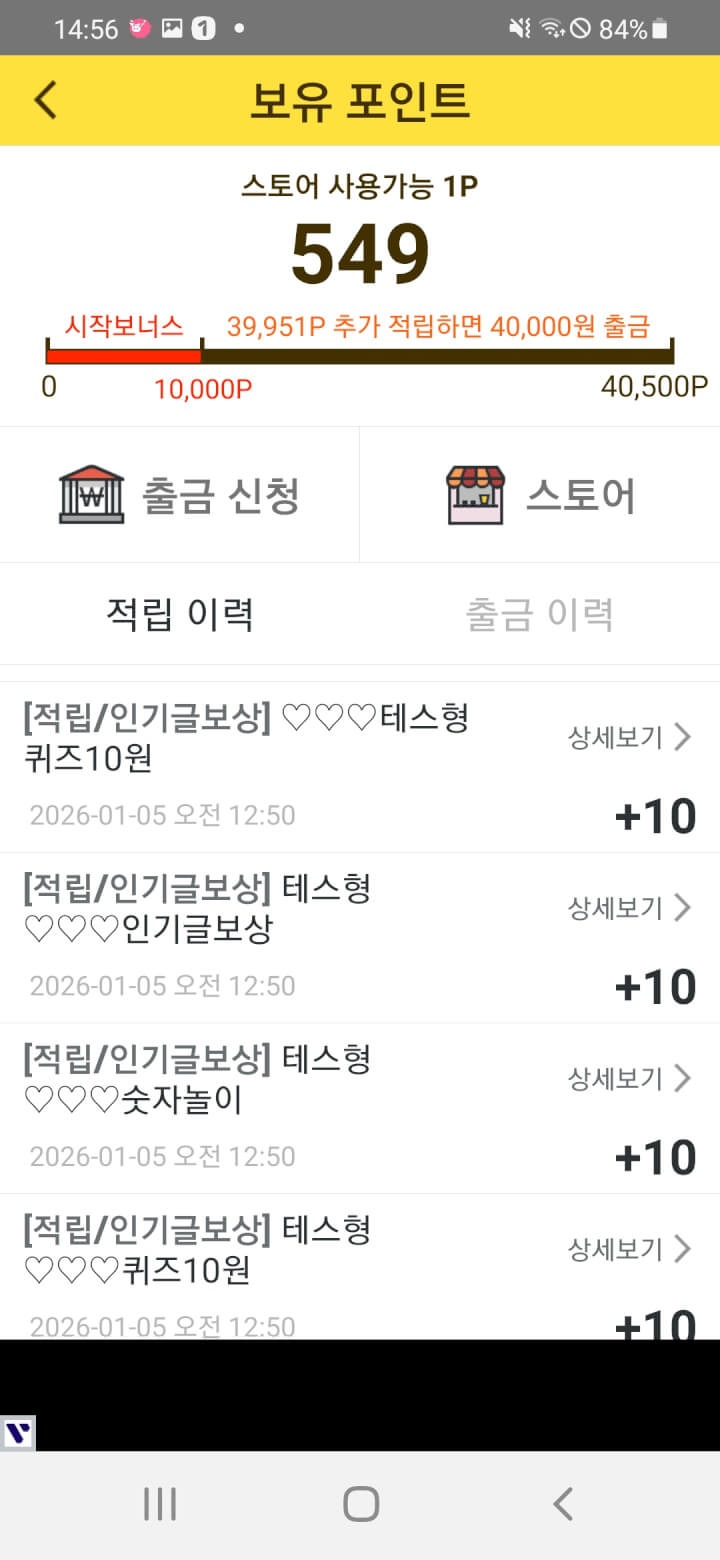720x1560 pixels.
Task: Switch to the 출금 이력 tab
Action: (x=540, y=614)
